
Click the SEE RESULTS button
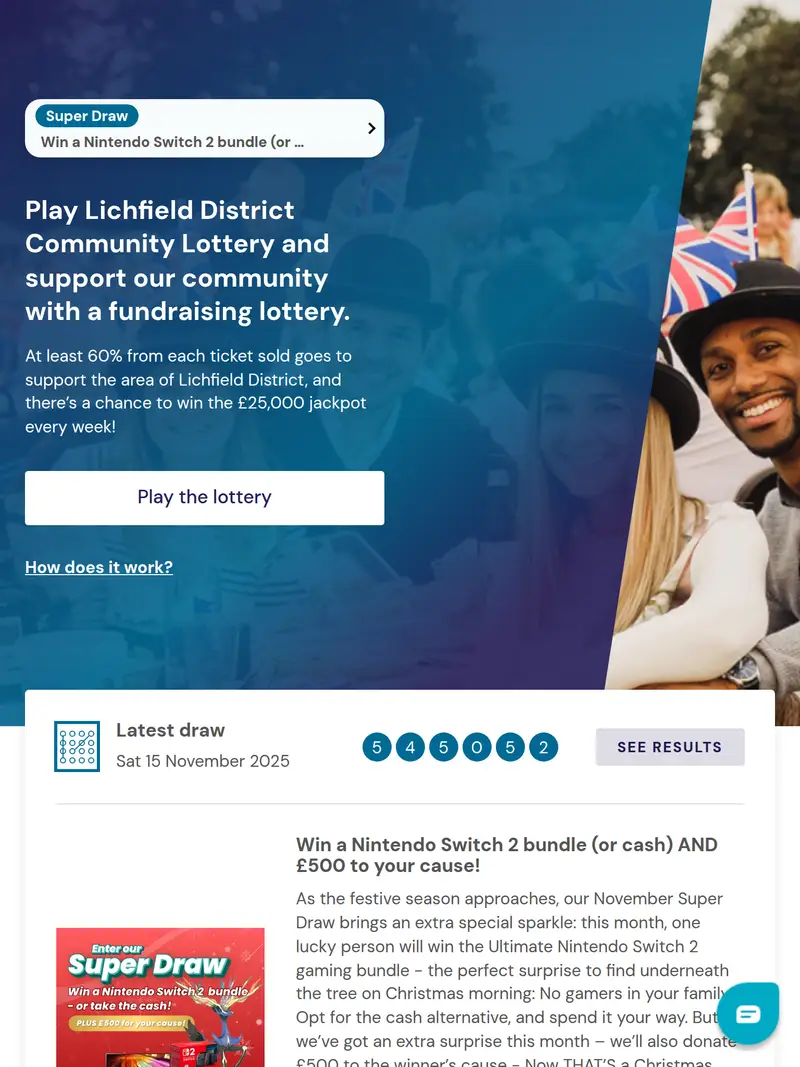click(x=670, y=747)
